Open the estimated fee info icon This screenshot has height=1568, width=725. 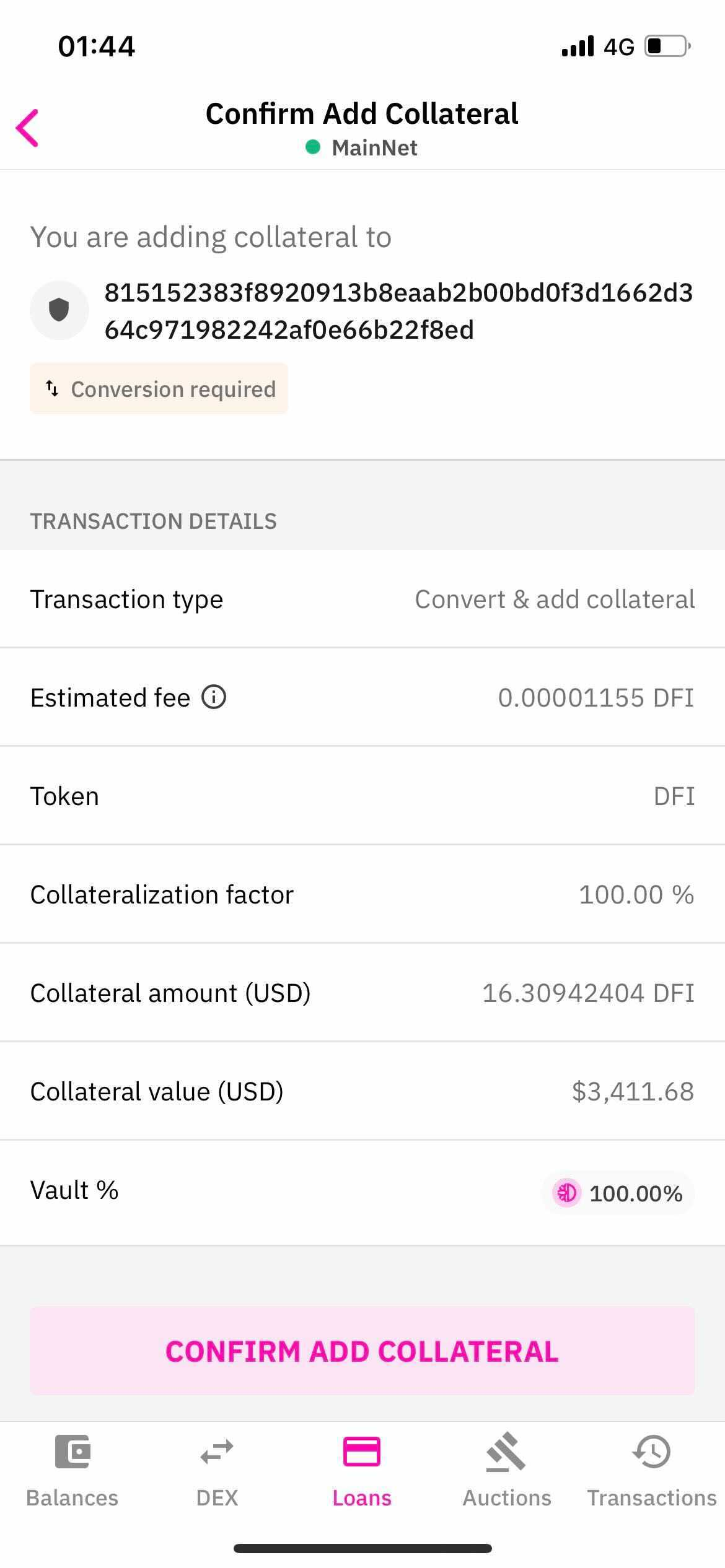point(214,698)
